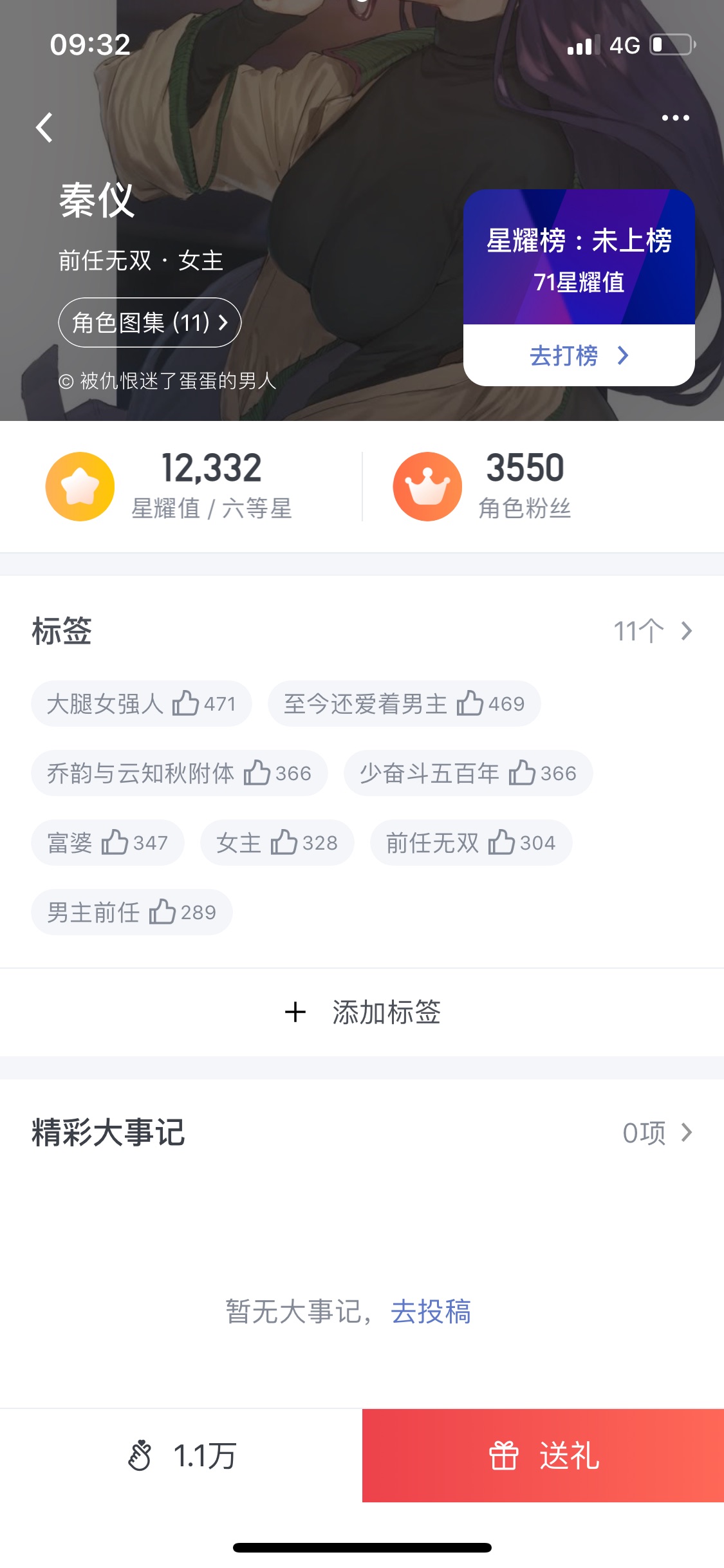Open the 角色图集 (11) gallery
Viewport: 724px width, 1568px height.
[150, 322]
